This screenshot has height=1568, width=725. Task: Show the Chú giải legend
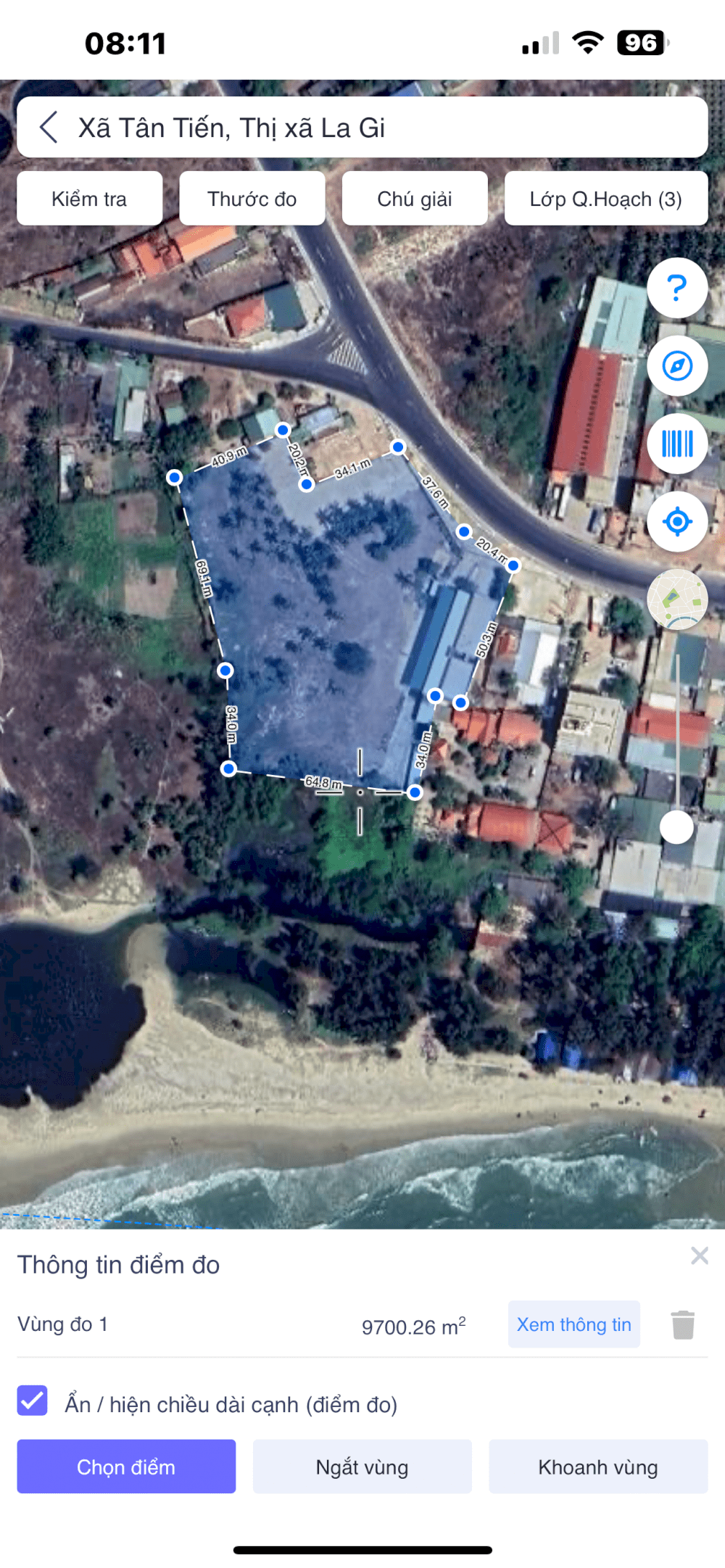point(414,199)
